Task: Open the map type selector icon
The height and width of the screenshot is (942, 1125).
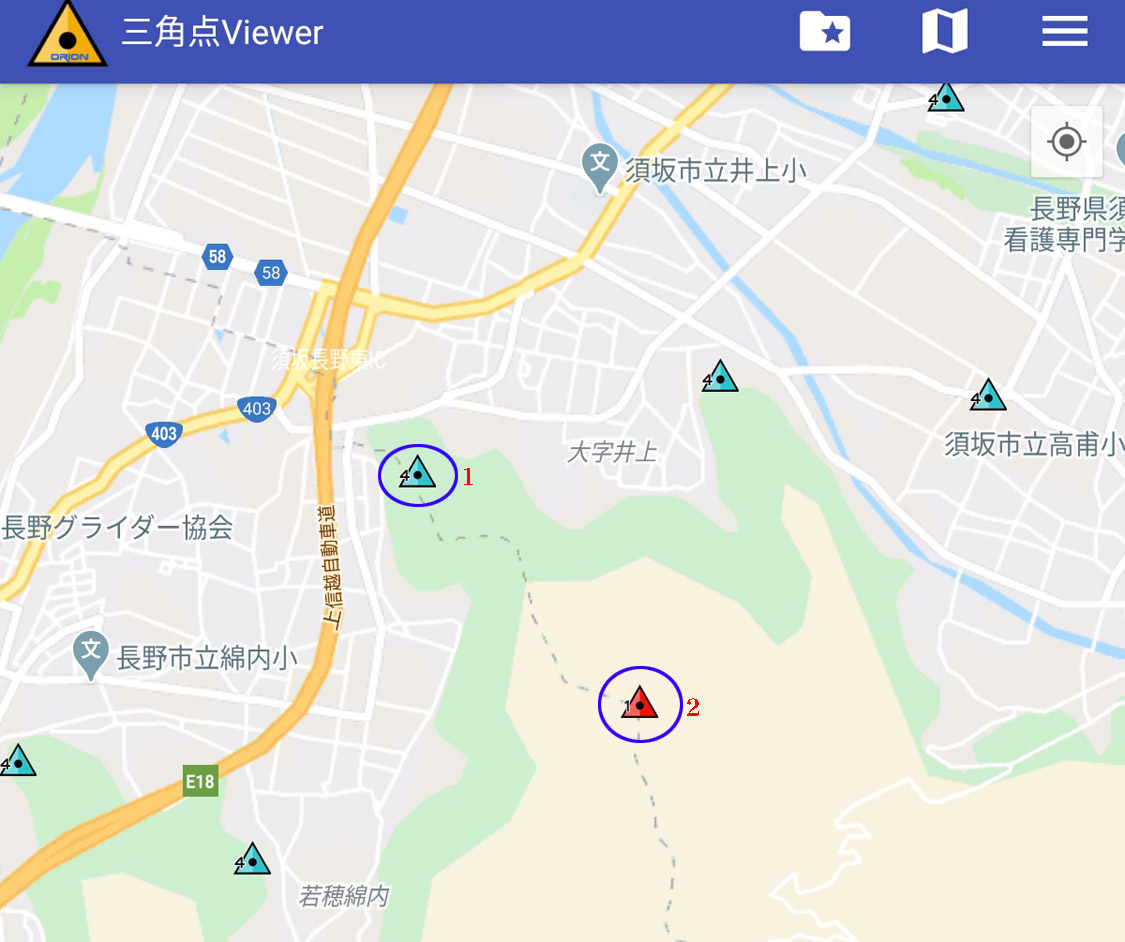Action: 944,32
